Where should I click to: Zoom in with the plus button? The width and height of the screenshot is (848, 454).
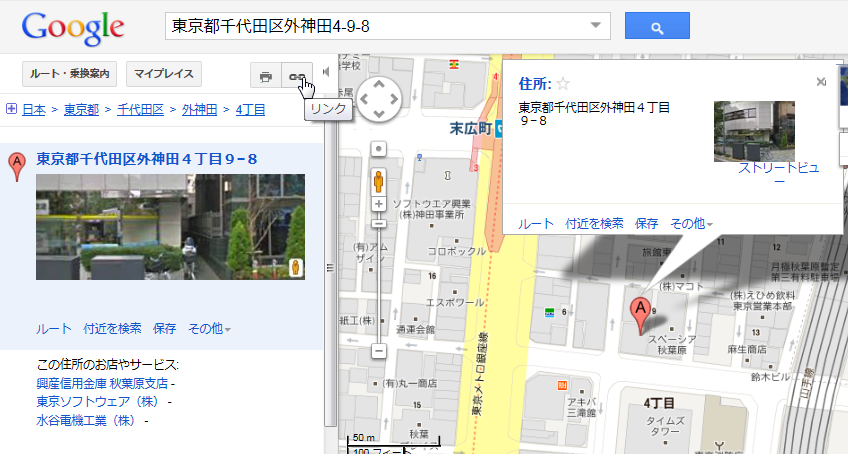(378, 204)
